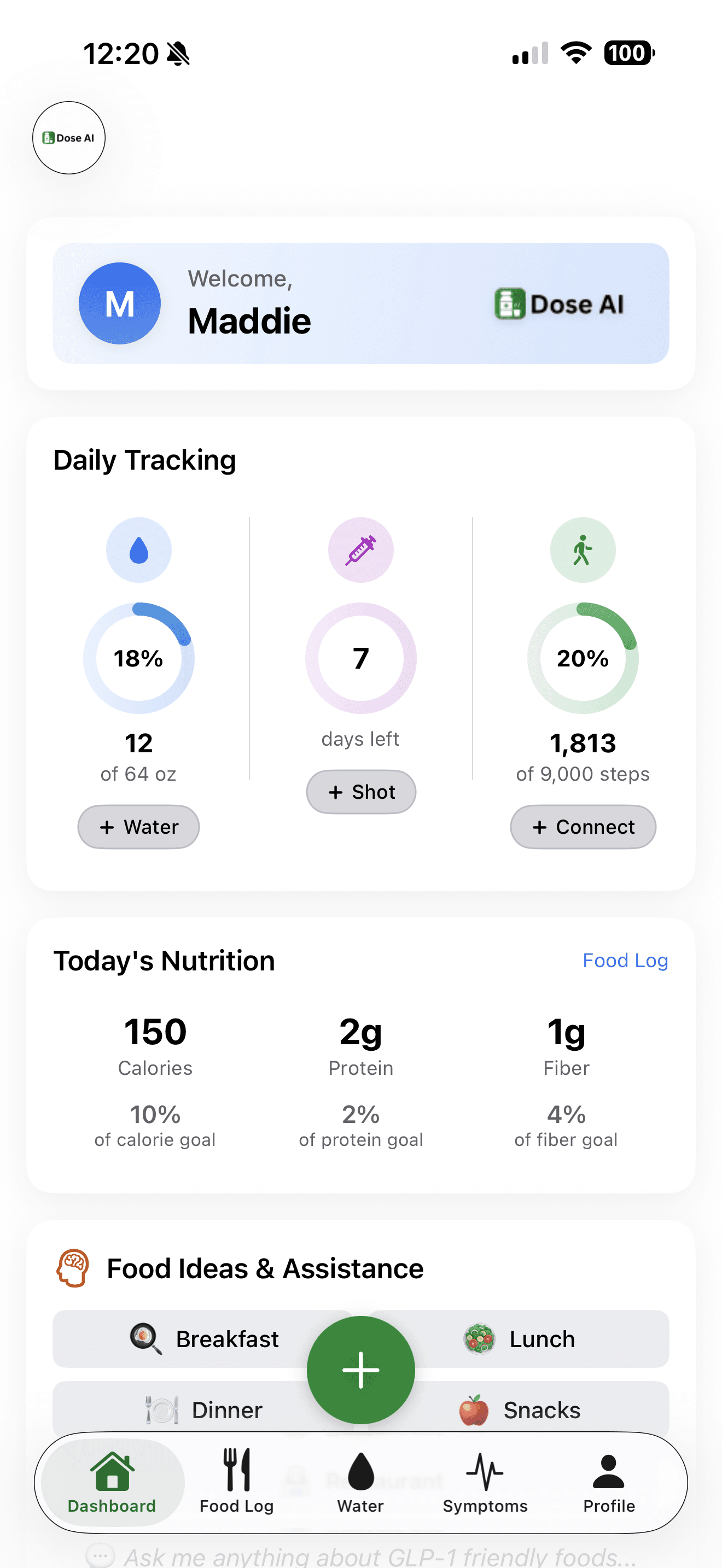Tap the water intake progress ring
The image size is (722, 1568).
(x=138, y=657)
